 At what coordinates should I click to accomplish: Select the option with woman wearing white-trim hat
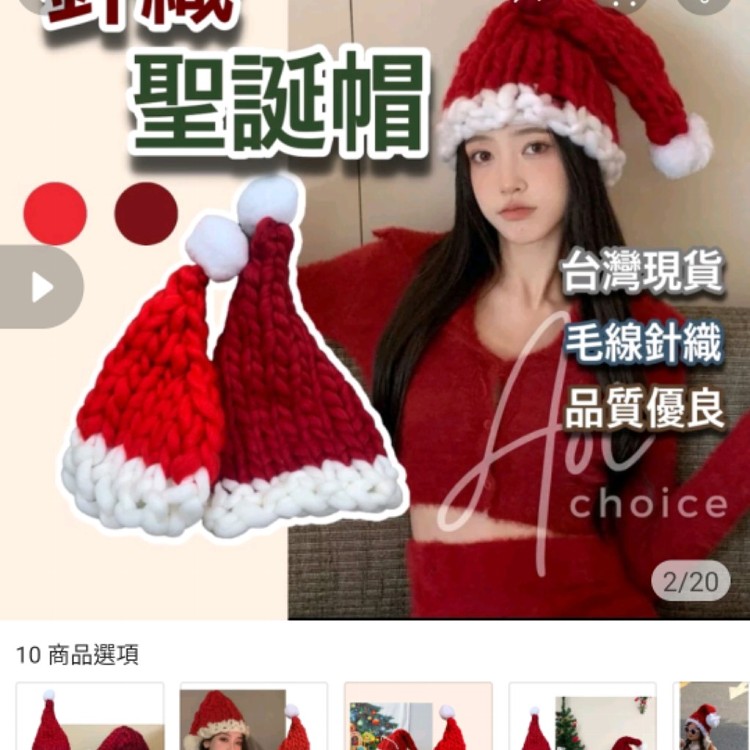click(x=253, y=720)
